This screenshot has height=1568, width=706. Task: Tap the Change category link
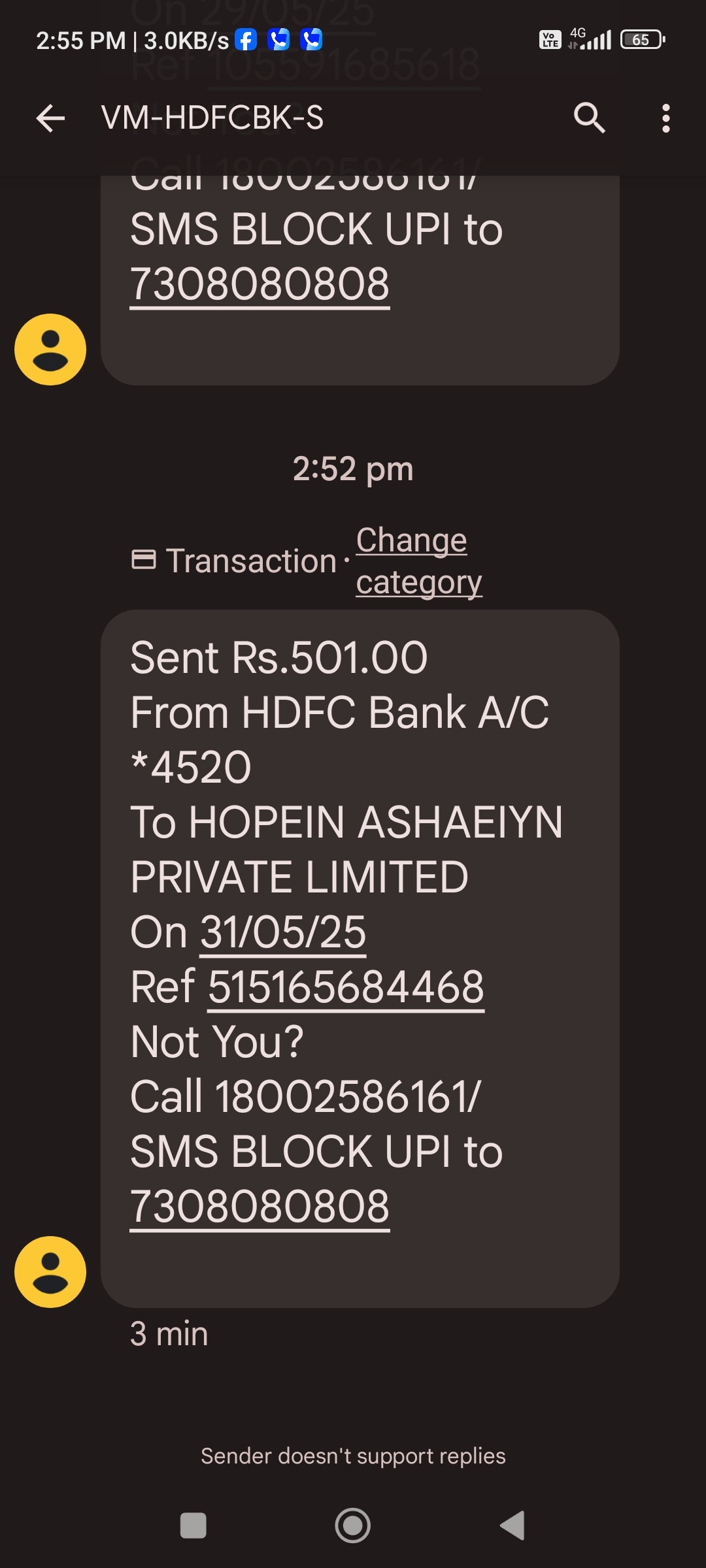(x=419, y=561)
